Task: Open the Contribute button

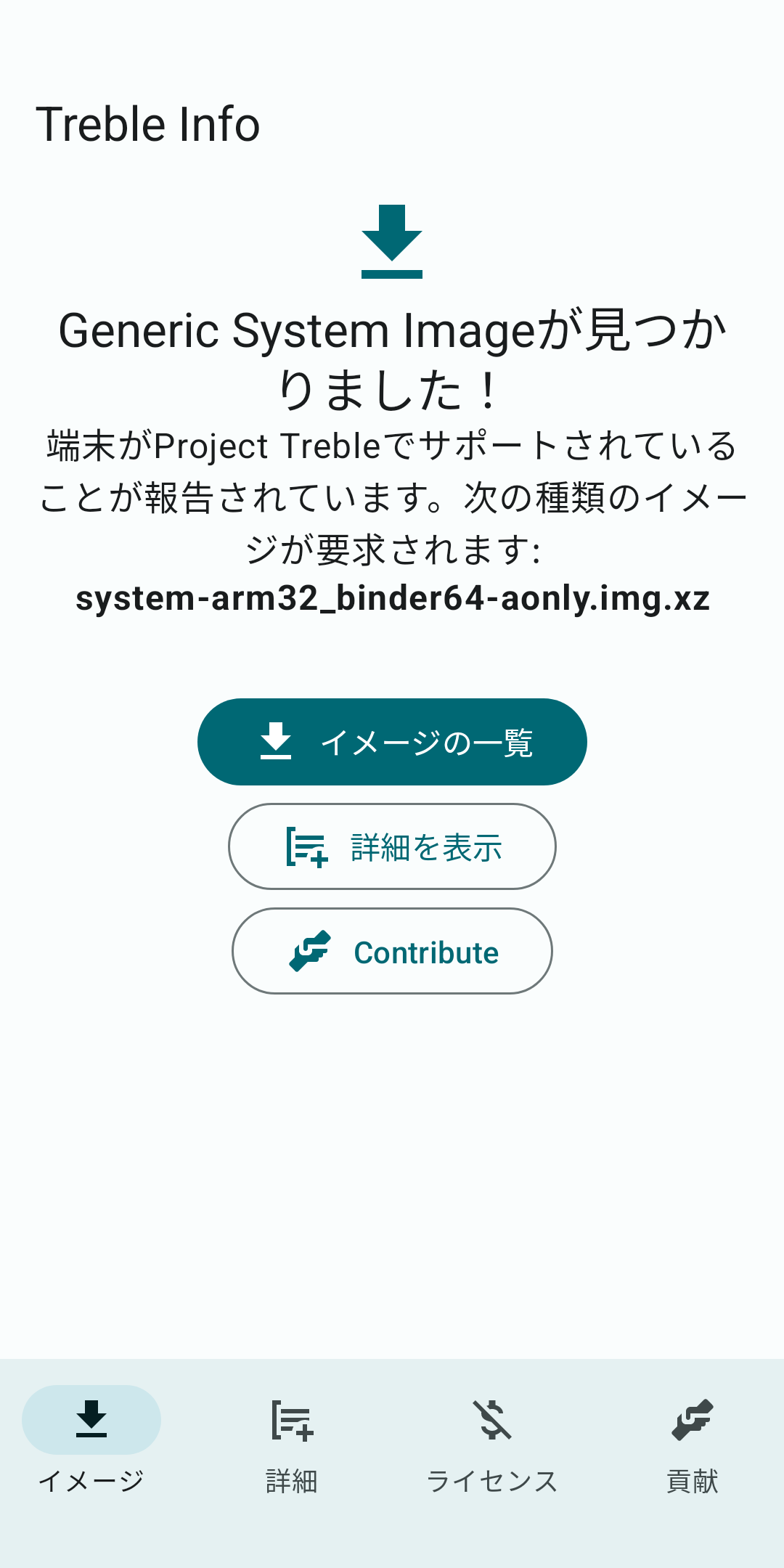Action: [392, 951]
